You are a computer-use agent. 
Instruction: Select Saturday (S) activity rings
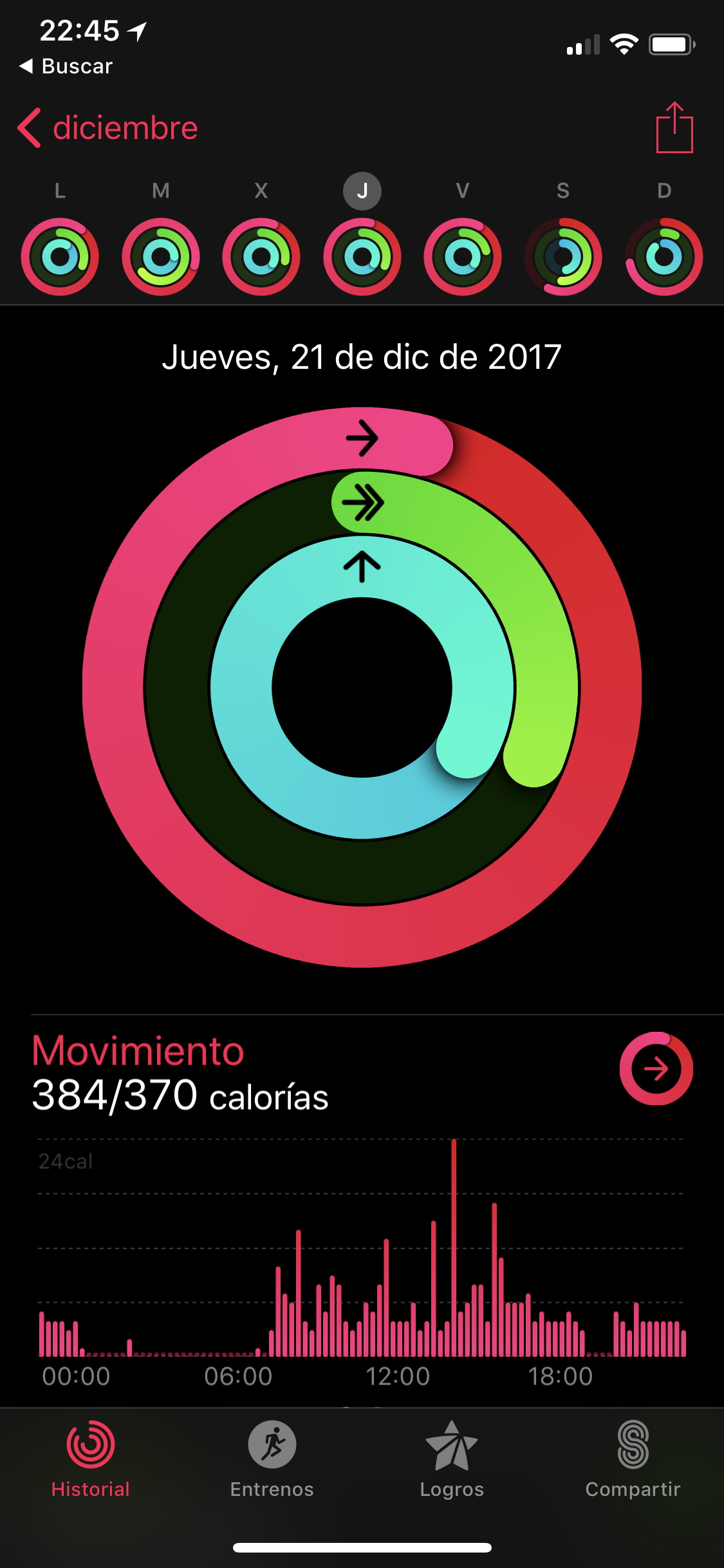(563, 257)
